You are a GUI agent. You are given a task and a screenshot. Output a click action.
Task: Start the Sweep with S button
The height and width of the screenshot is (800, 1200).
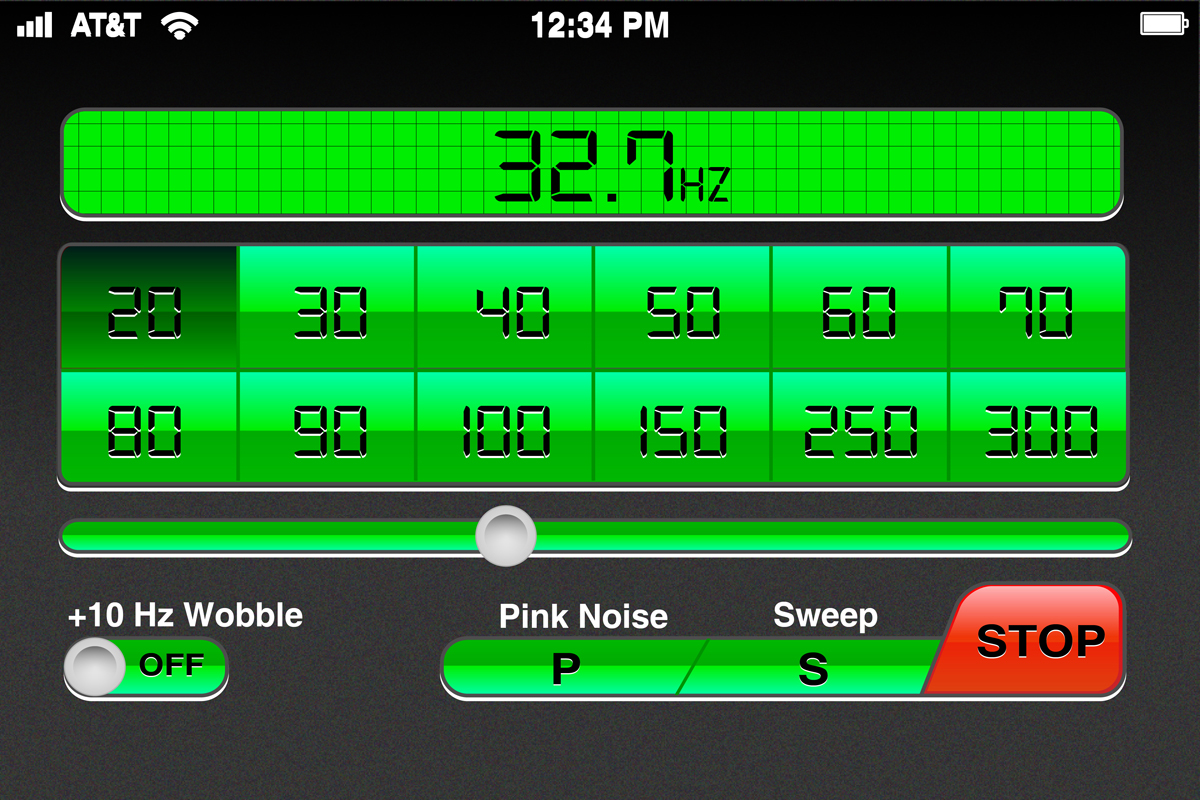pos(813,668)
